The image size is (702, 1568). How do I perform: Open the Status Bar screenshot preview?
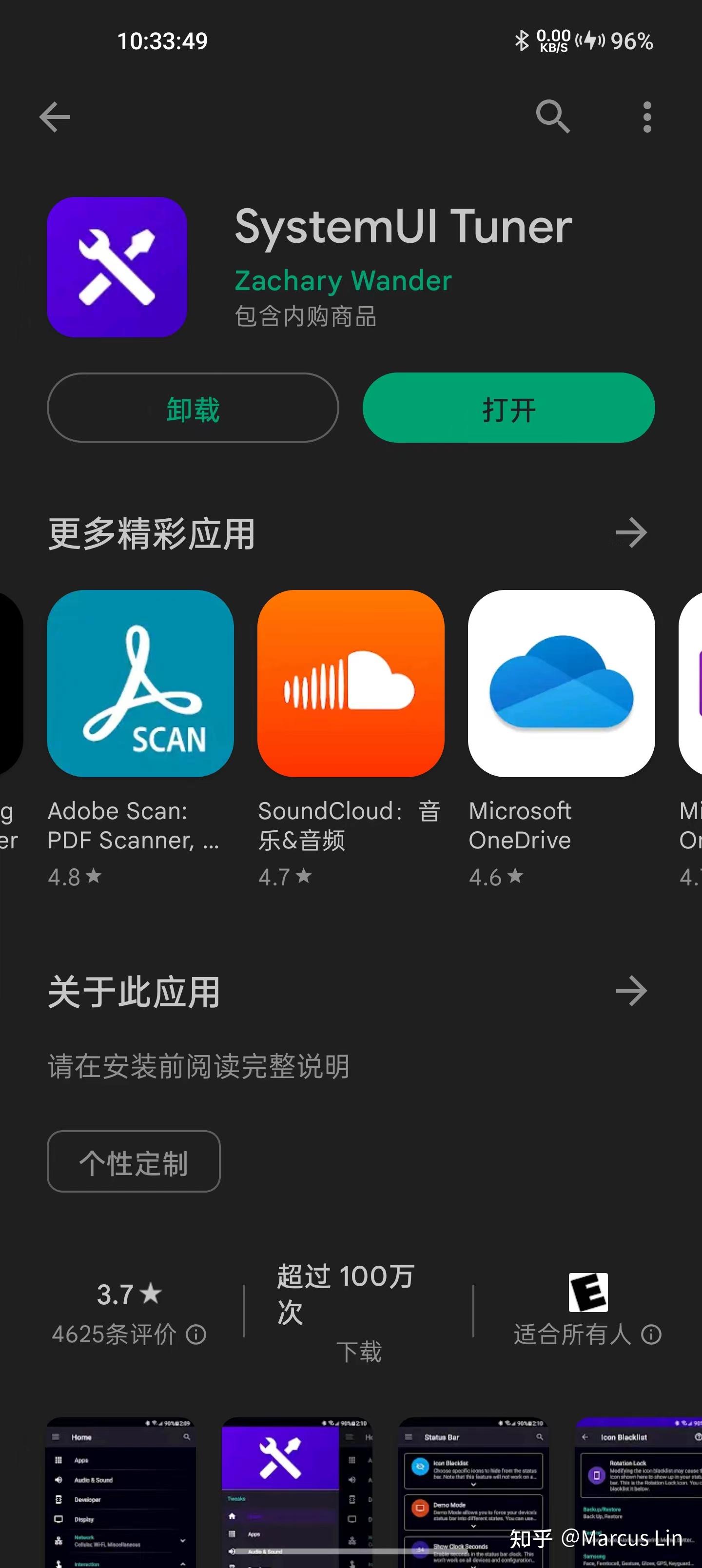pyautogui.click(x=474, y=1491)
